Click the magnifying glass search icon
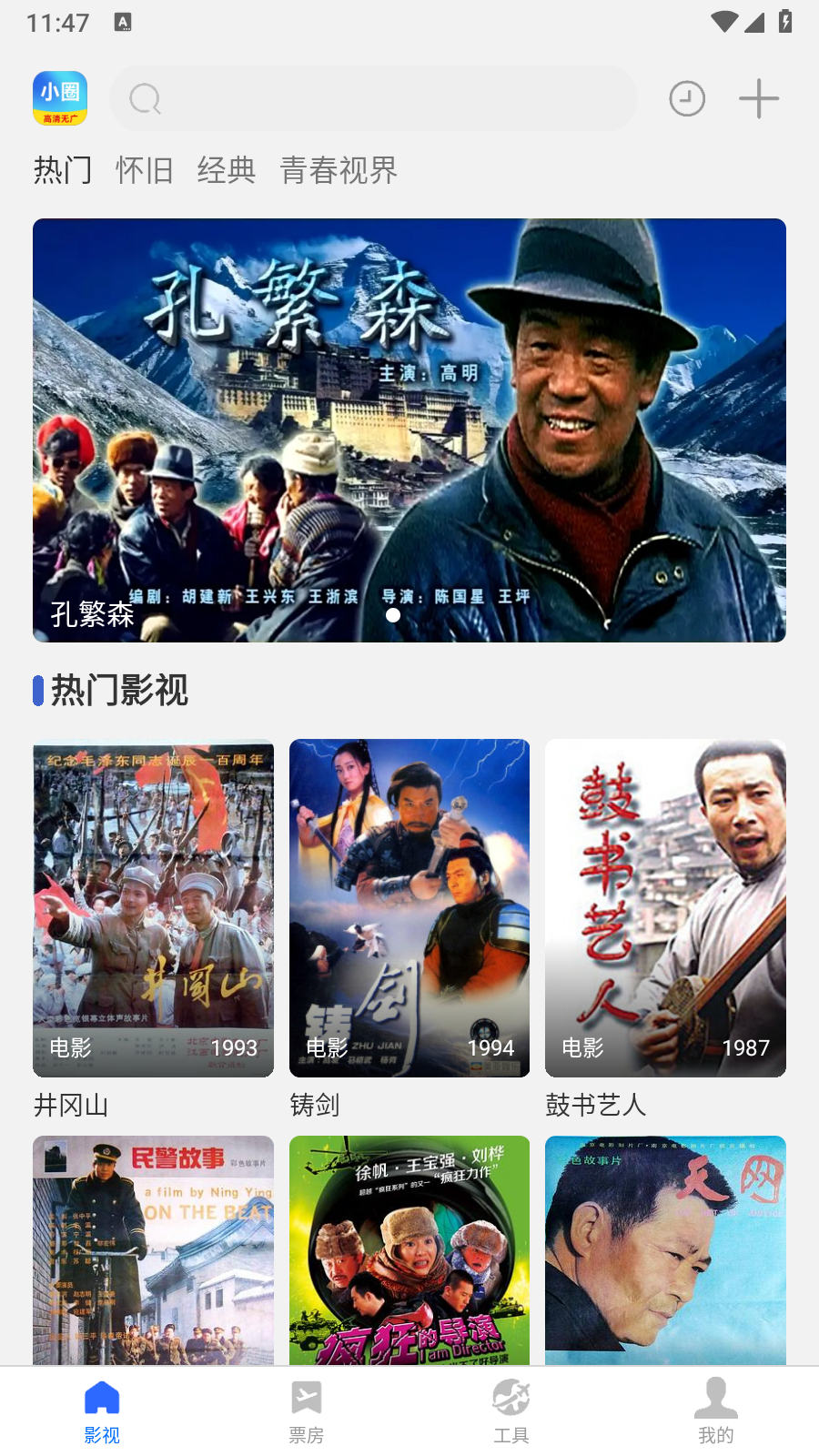The width and height of the screenshot is (819, 1456). tap(145, 97)
